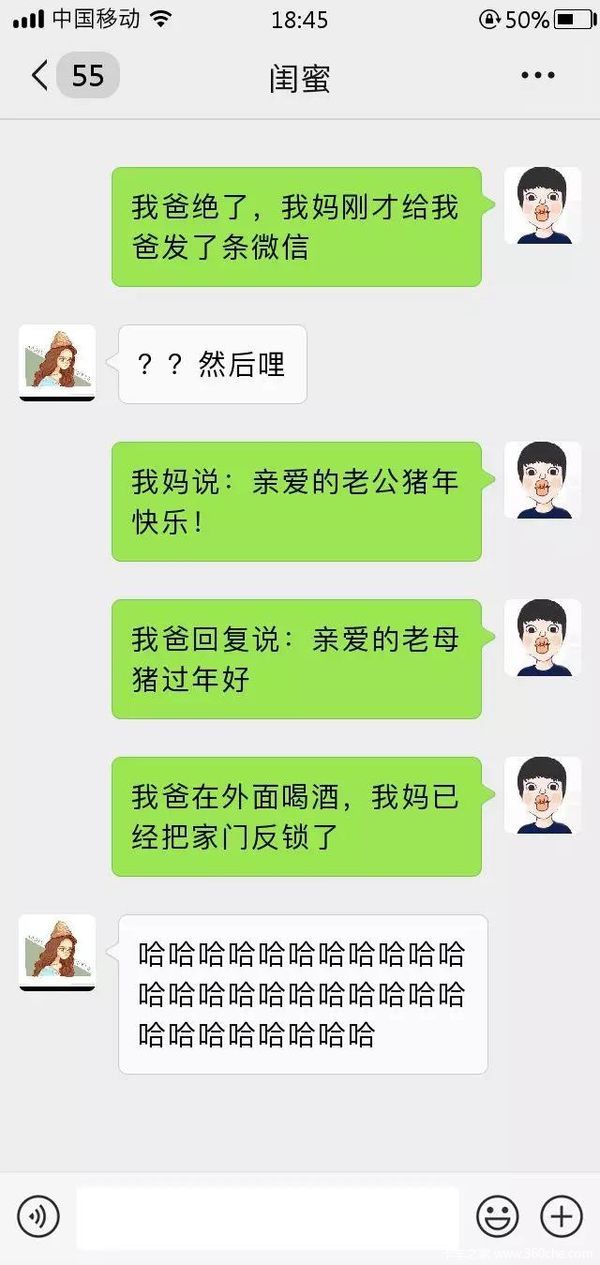Open the three-dot chat info menu
Viewport: 600px width, 1265px height.
pyautogui.click(x=537, y=76)
